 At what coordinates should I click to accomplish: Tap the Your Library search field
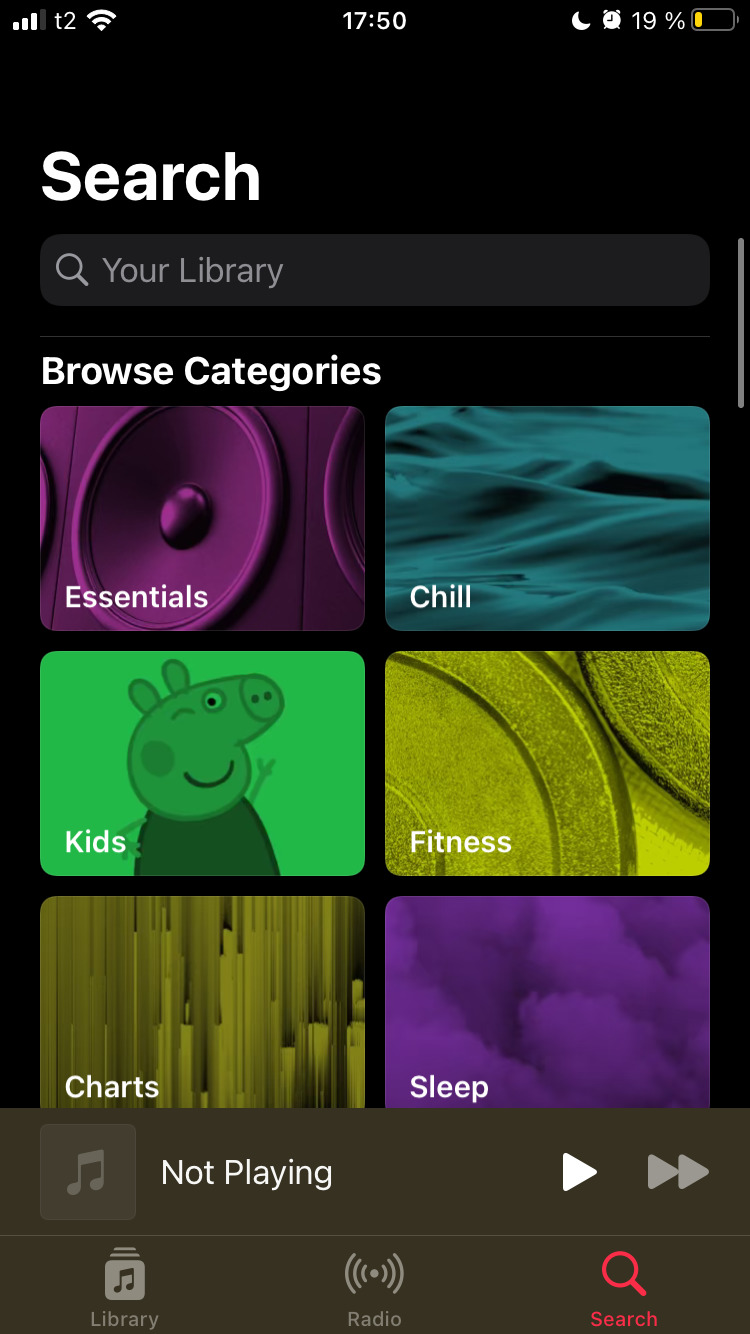tap(375, 270)
